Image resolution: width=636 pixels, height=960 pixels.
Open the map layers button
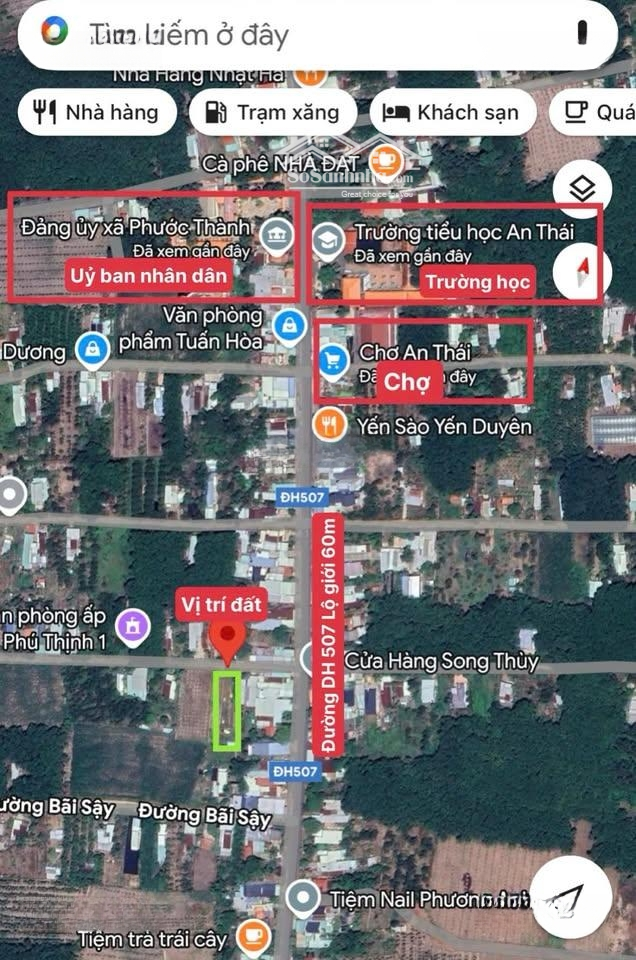[x=581, y=188]
